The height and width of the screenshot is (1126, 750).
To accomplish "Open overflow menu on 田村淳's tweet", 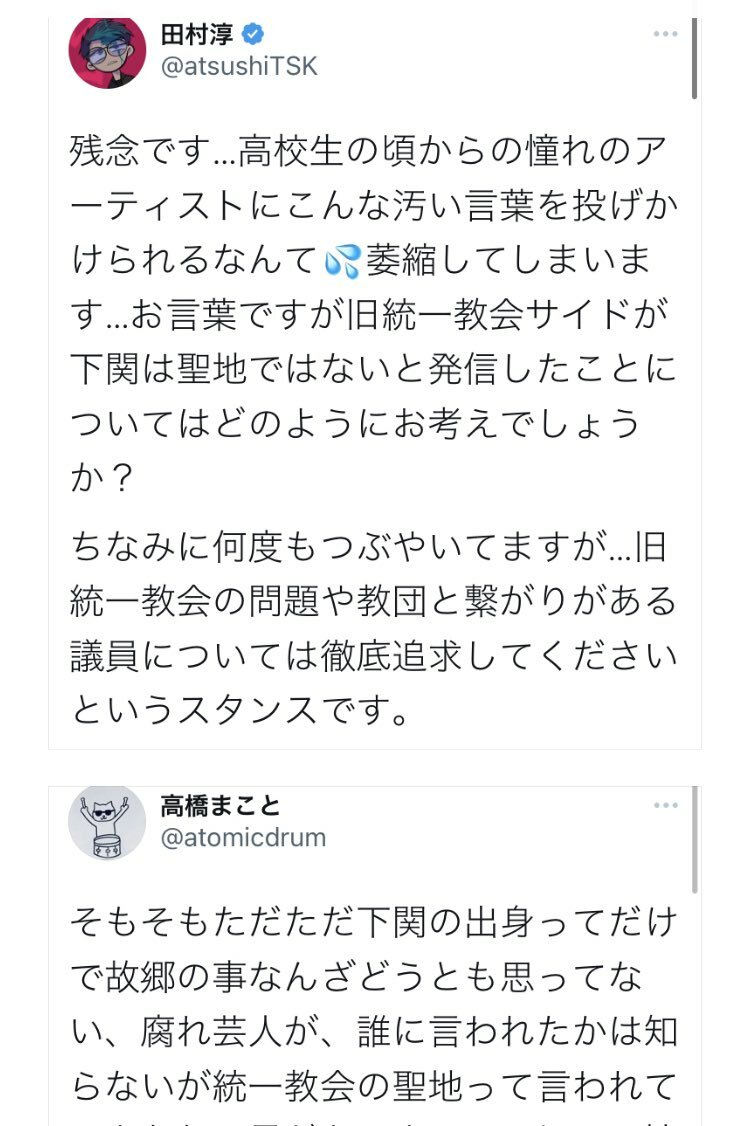I will pyautogui.click(x=665, y=34).
